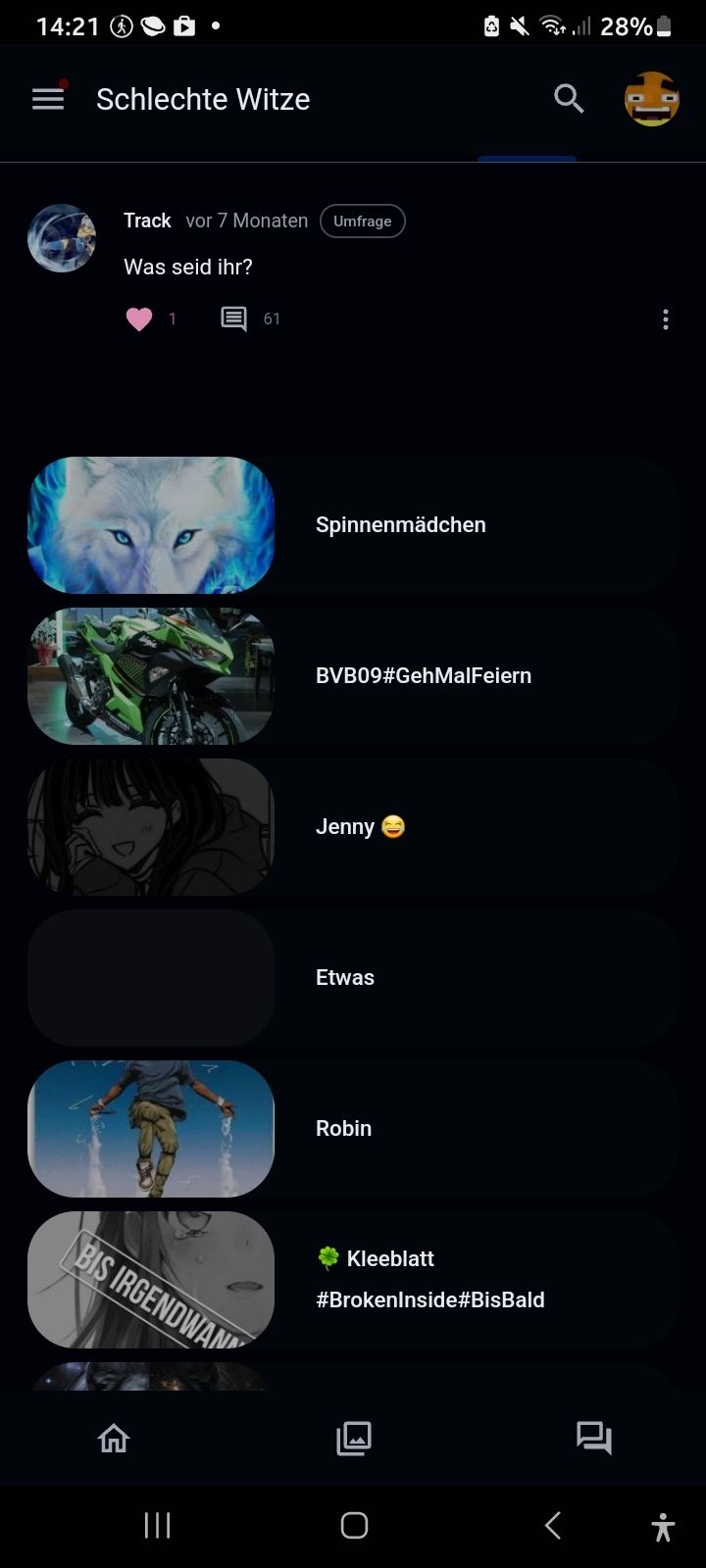Go back with the system back button
This screenshot has height=1568, width=706.
point(552,1525)
